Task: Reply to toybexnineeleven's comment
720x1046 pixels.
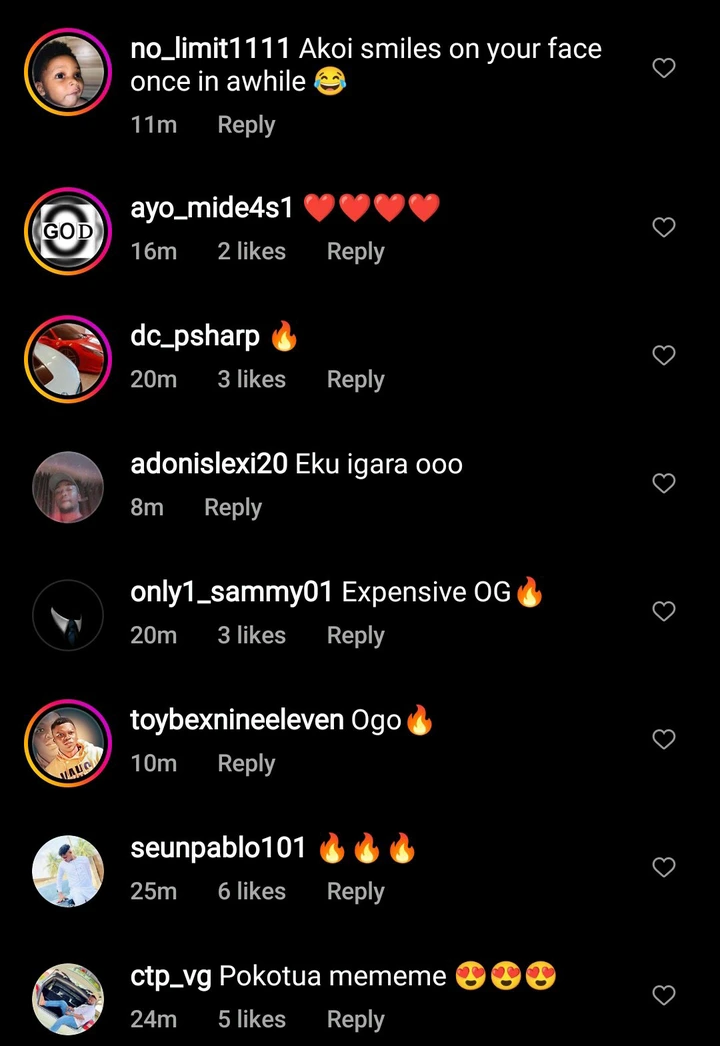Action: point(246,764)
